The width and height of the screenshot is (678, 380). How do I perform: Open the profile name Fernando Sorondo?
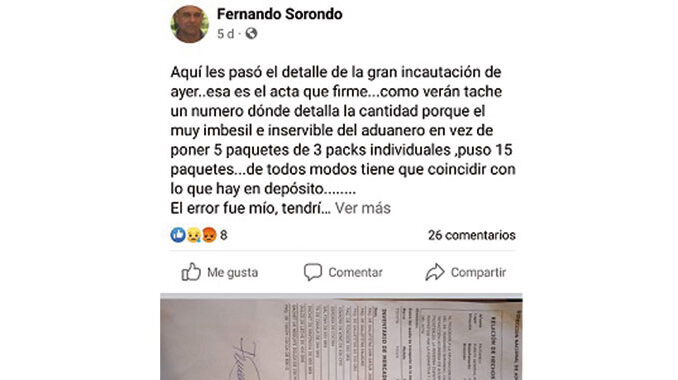coord(279,14)
